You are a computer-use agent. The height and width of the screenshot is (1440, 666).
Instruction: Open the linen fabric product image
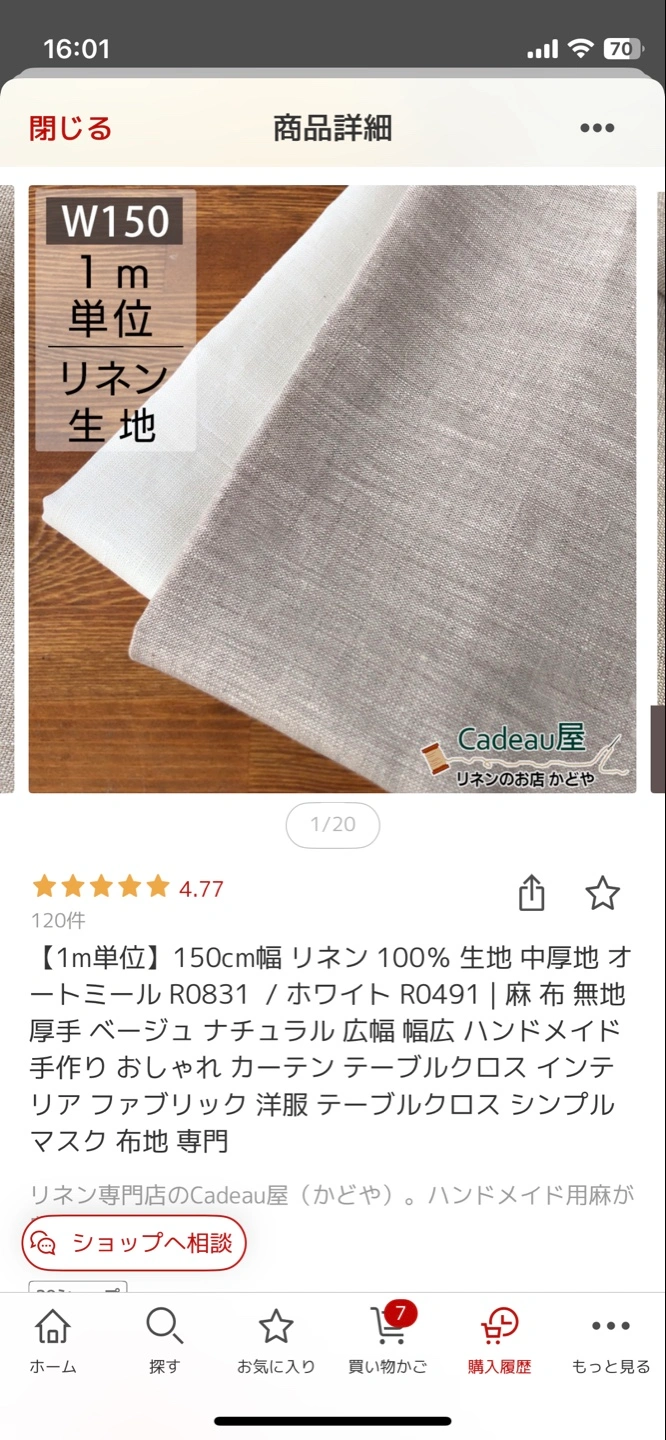point(332,489)
